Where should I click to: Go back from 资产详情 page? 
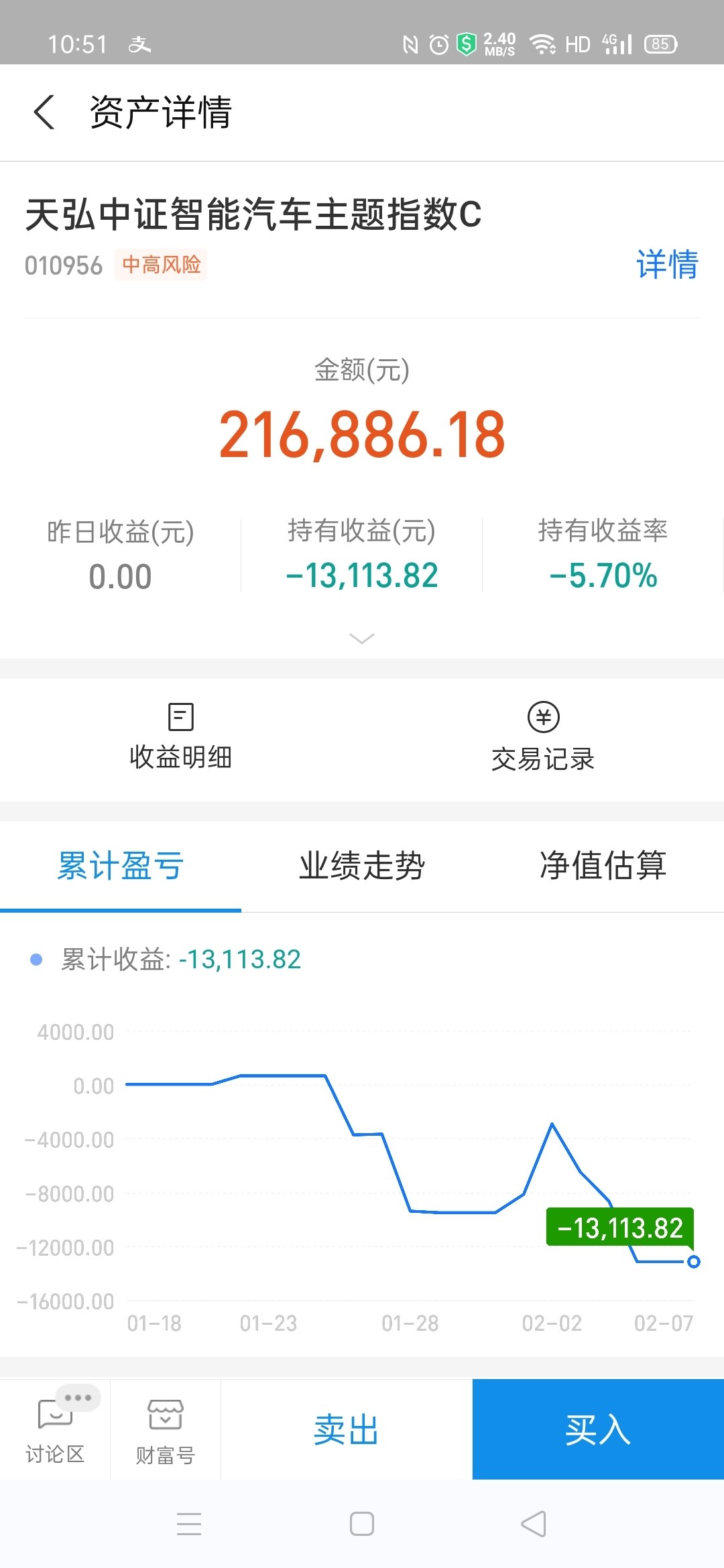click(44, 112)
